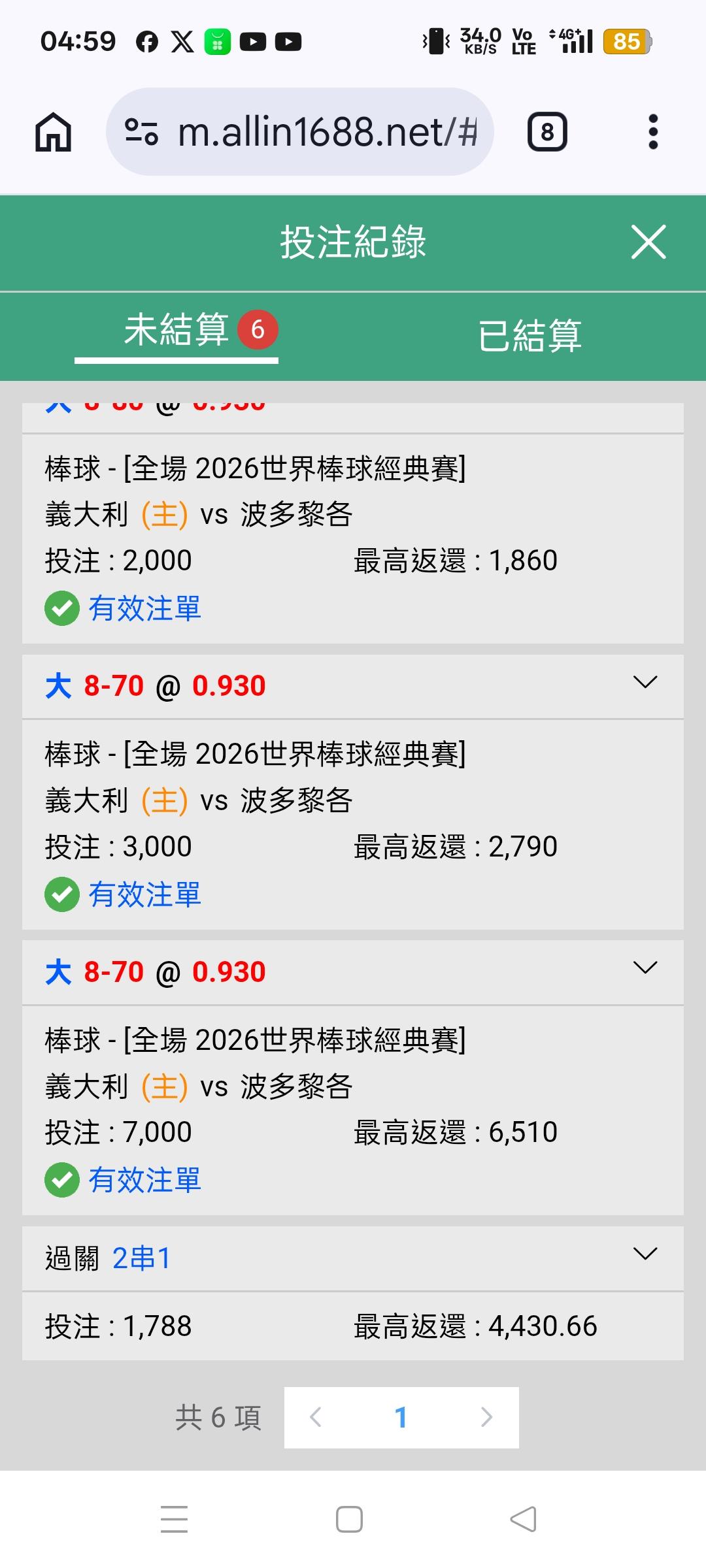Switch to the 已結算 tab
Image resolution: width=706 pixels, height=1568 pixels.
[529, 336]
